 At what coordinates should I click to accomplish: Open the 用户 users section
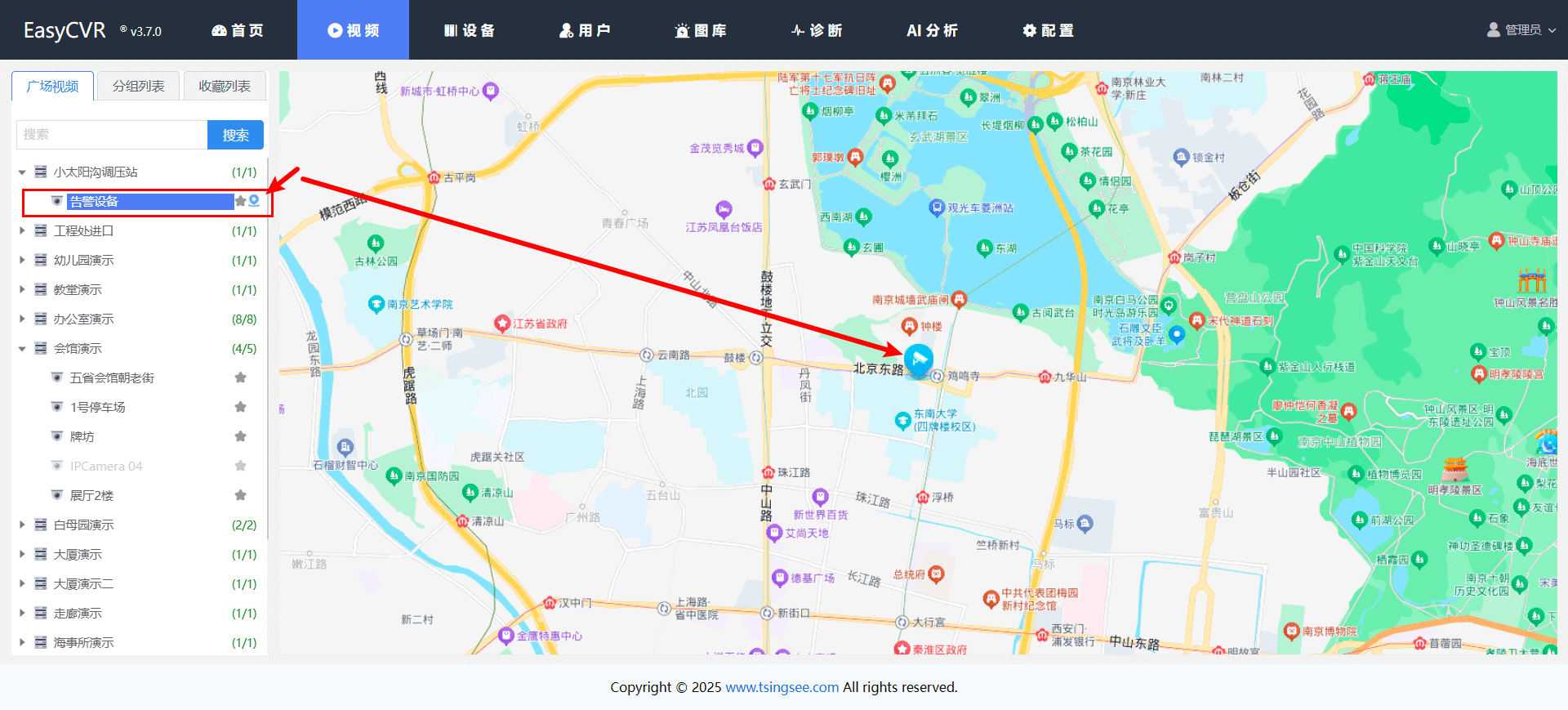[x=585, y=30]
